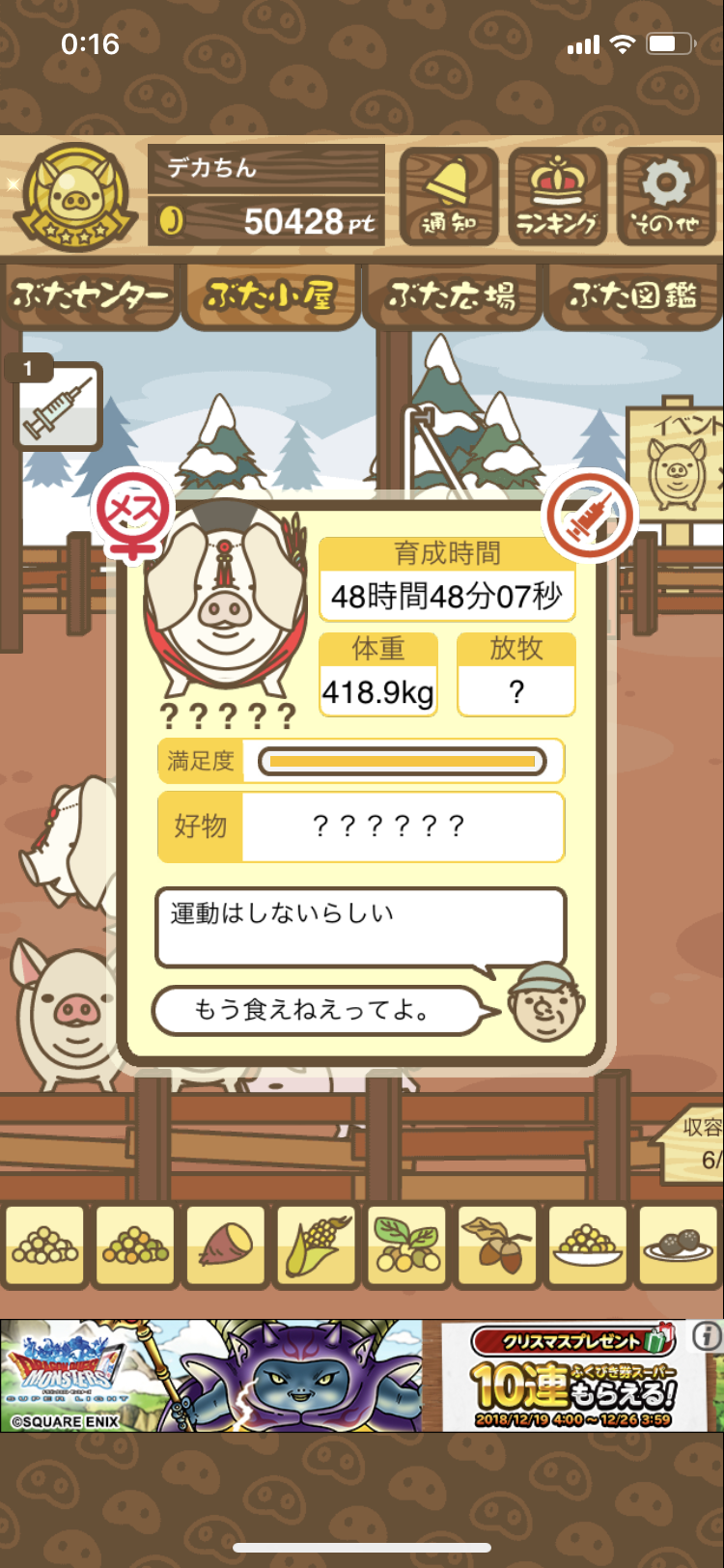The width and height of the screenshot is (724, 1568).
Task: Choose the acorn feed
Action: [x=497, y=1246]
